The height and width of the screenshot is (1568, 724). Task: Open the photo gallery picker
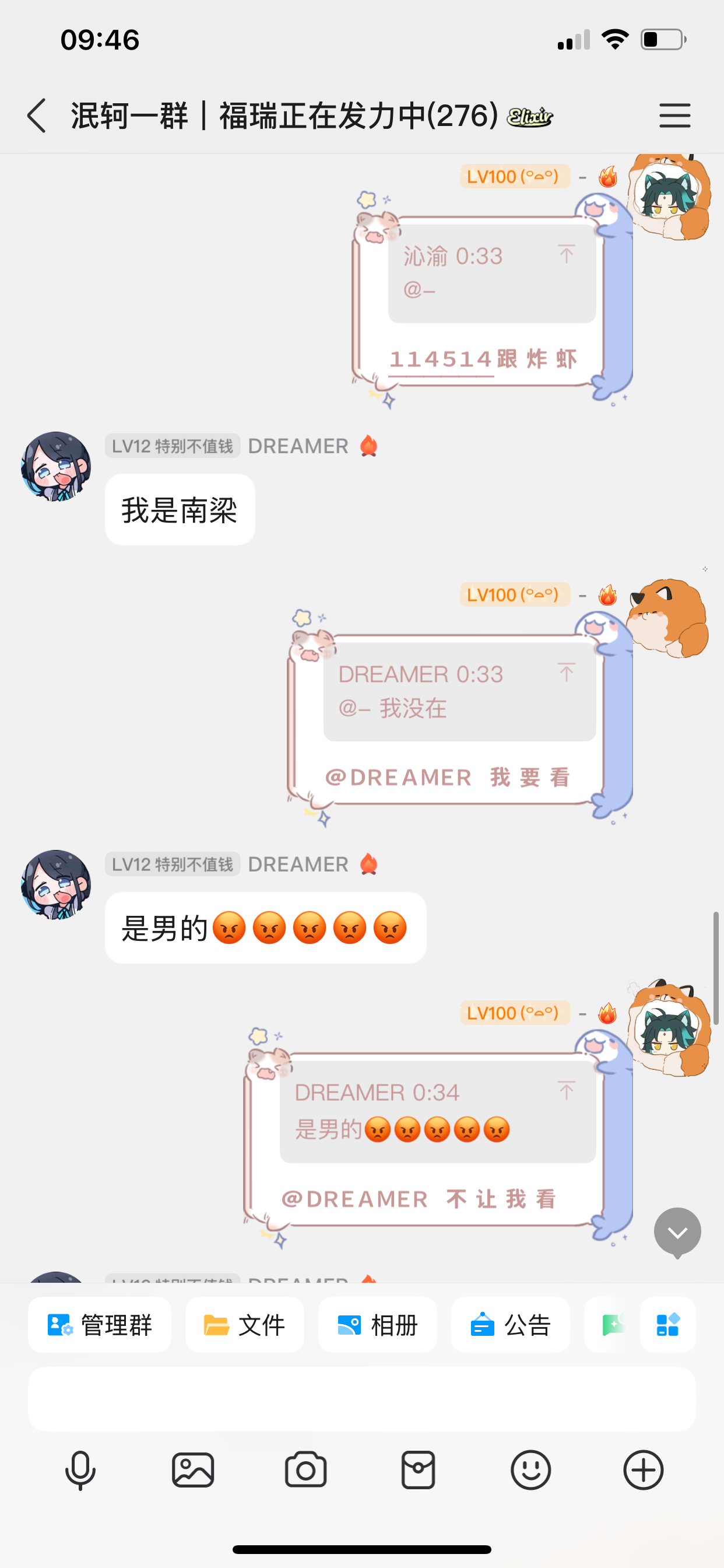(x=193, y=1471)
